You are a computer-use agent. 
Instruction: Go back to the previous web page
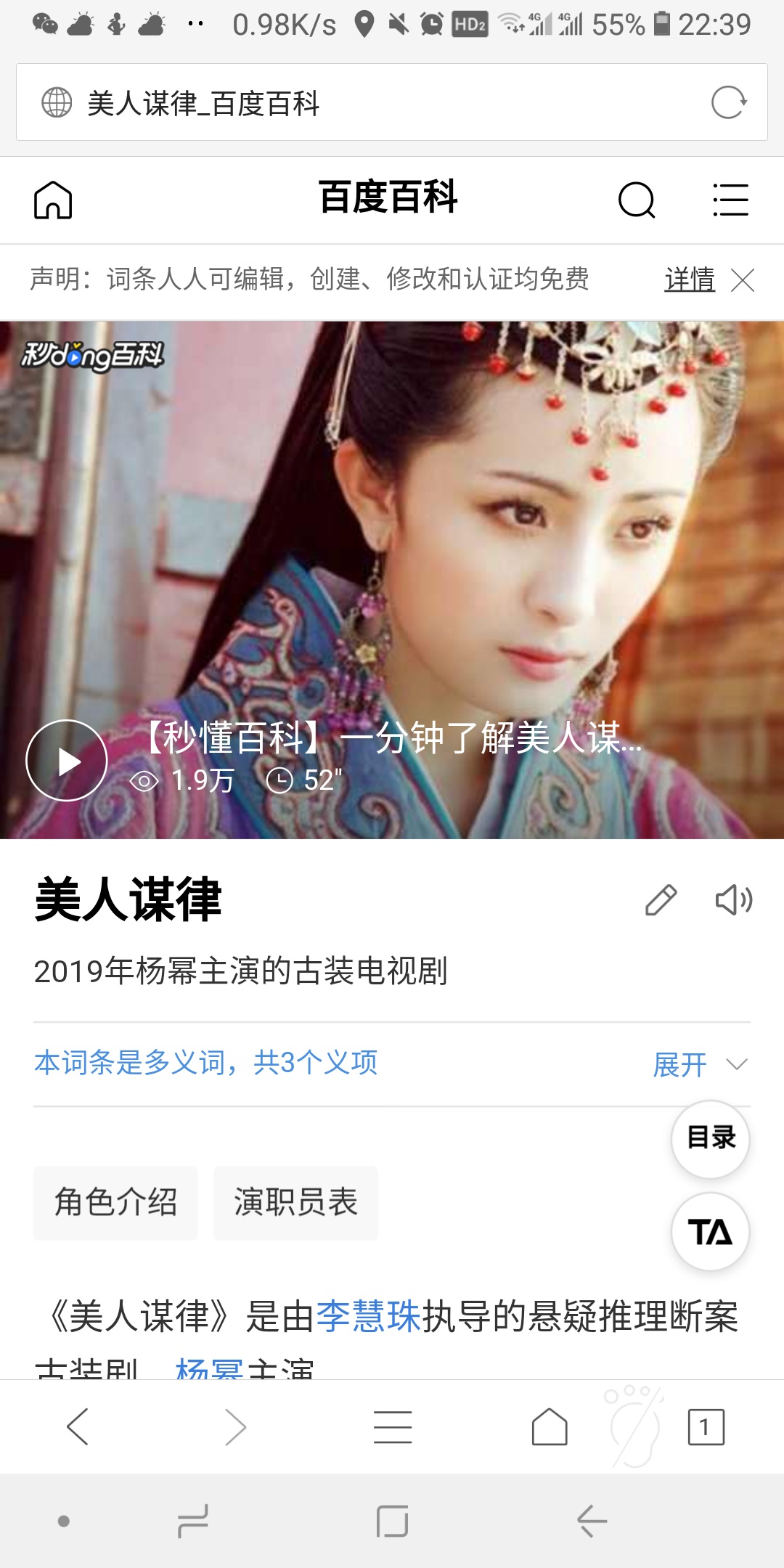point(78,1426)
